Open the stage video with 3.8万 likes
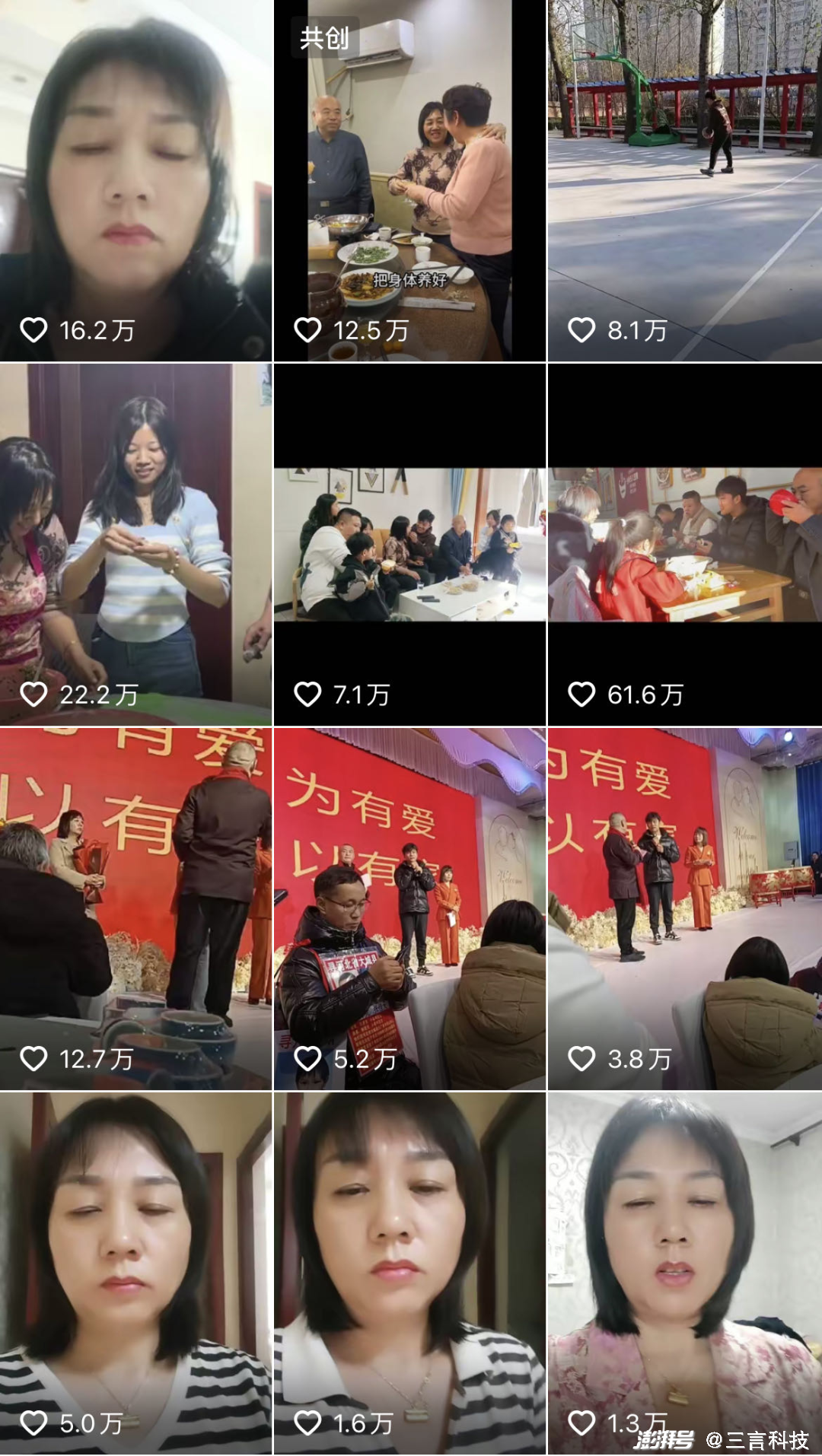This screenshot has width=822, height=1456. coord(684,908)
